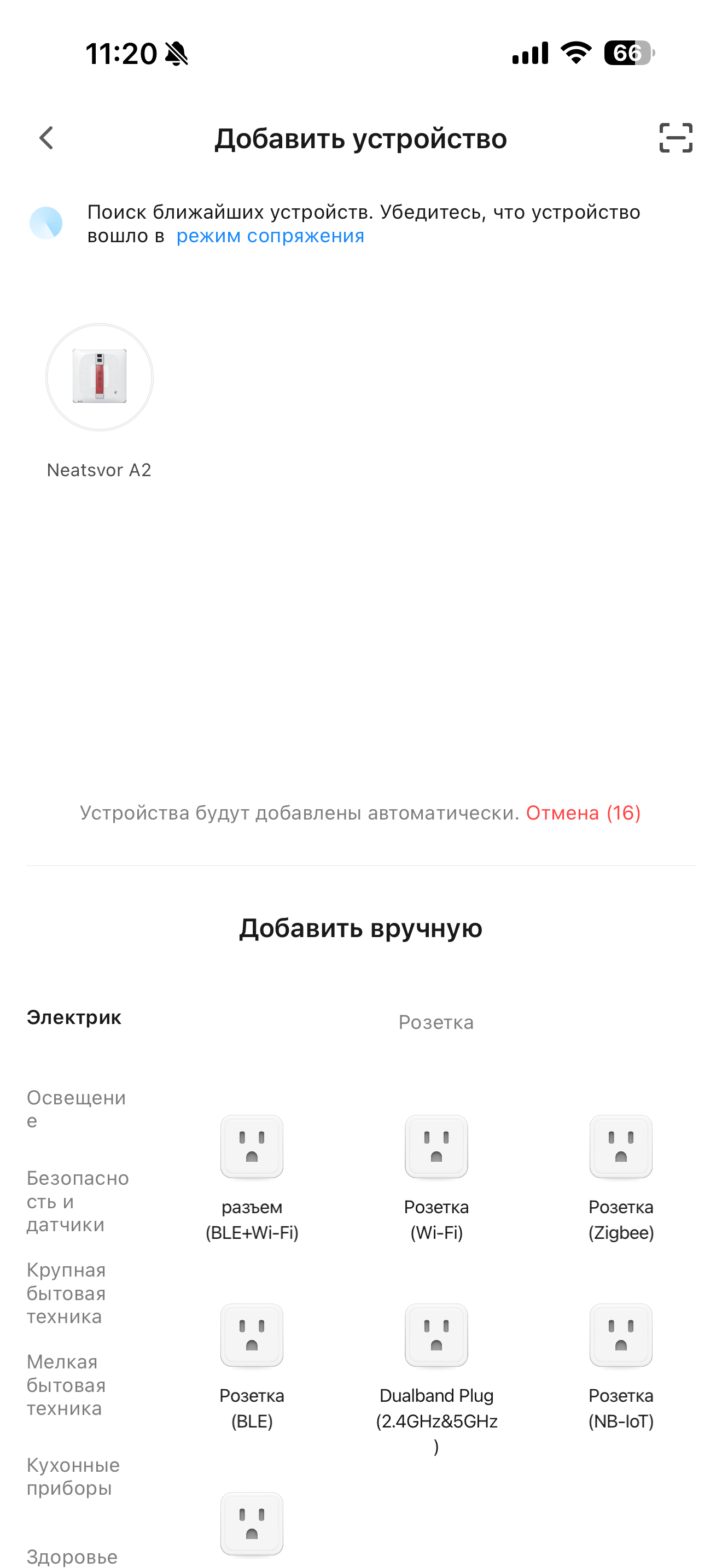Open the Безопасность и датчики category
The height and width of the screenshot is (1568, 722).
pos(77,1201)
